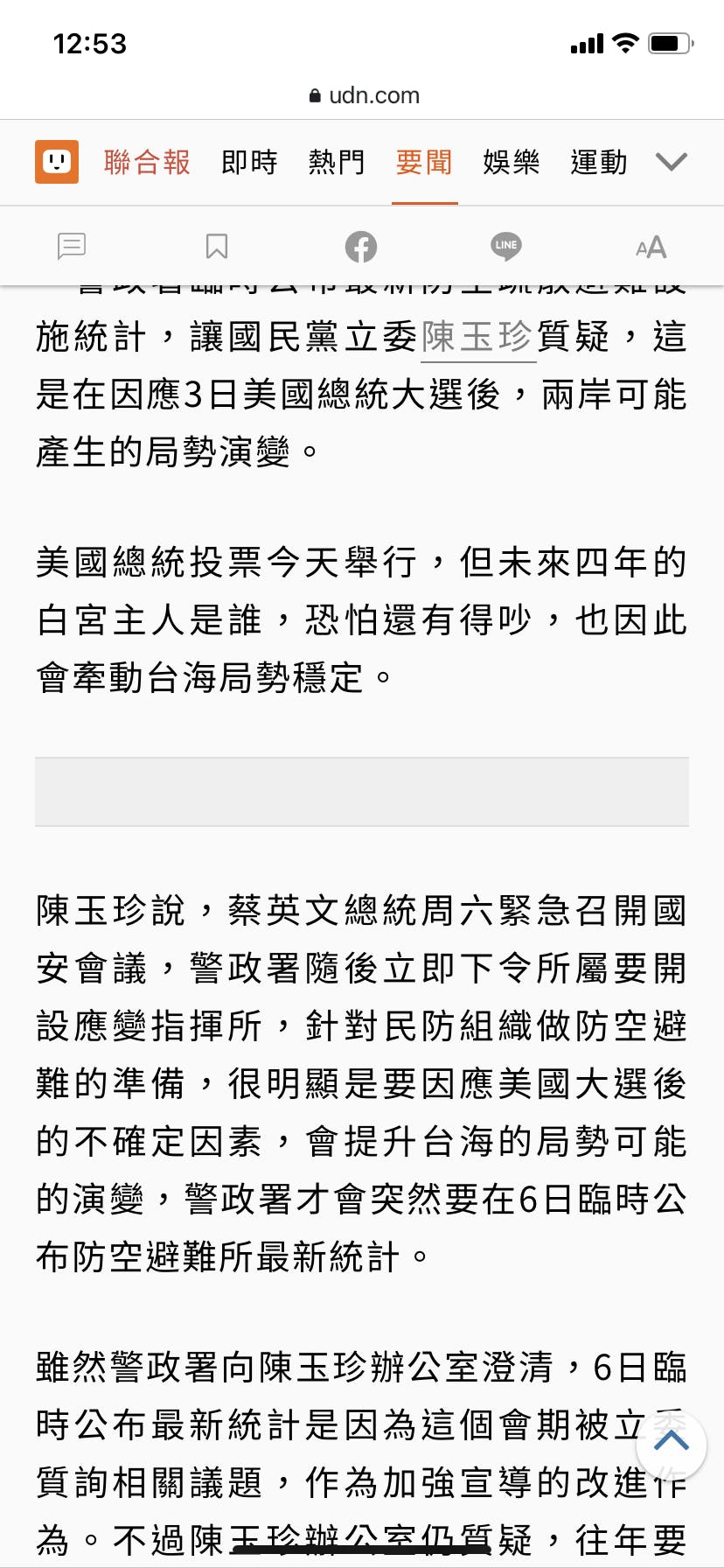Switch to the 熱門 tab
The width and height of the screenshot is (724, 1568).
337,162
